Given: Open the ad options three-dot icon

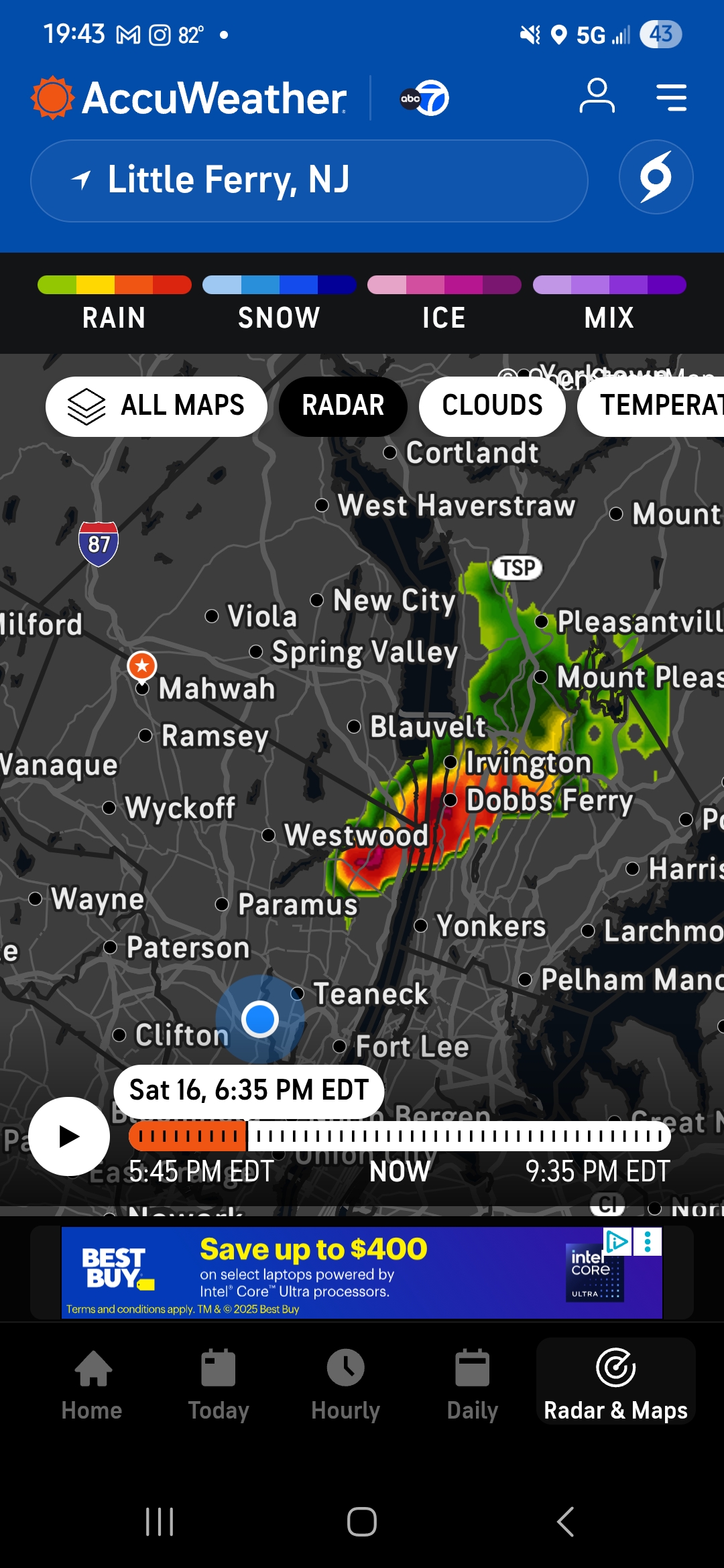Looking at the screenshot, I should point(648,1242).
